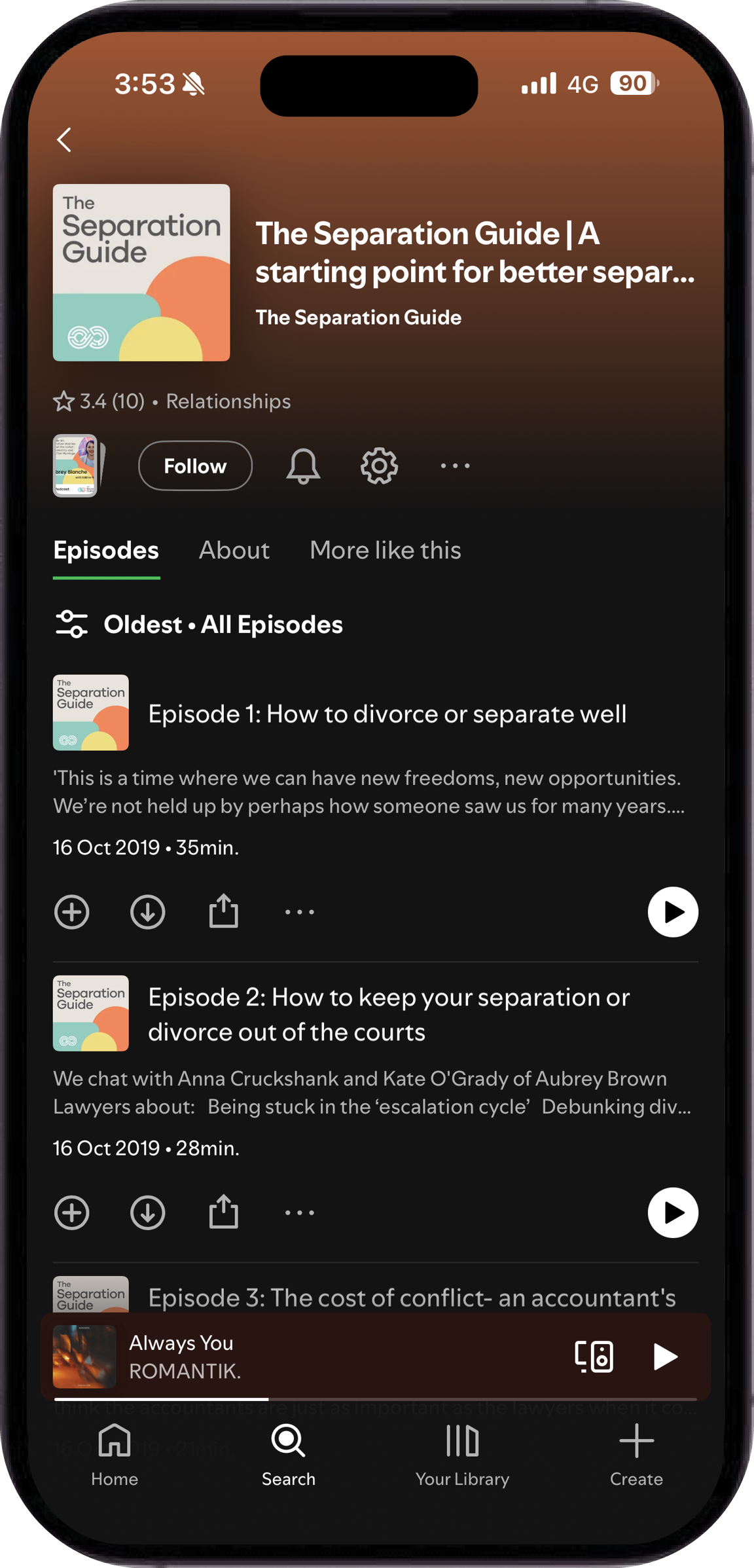The width and height of the screenshot is (754, 1568).
Task: Play Episode 2
Action: (x=673, y=1212)
